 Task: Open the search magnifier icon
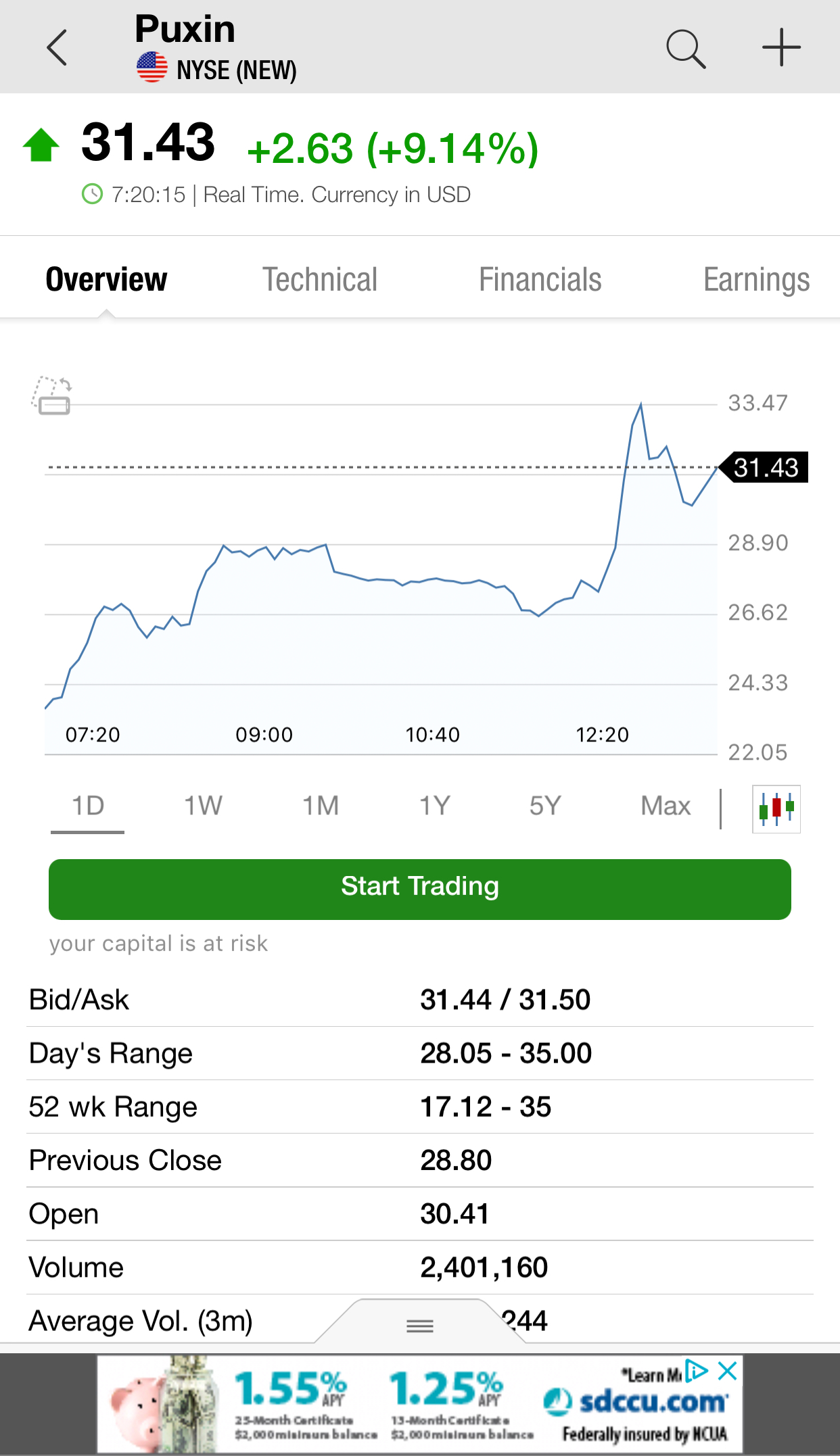(x=685, y=49)
